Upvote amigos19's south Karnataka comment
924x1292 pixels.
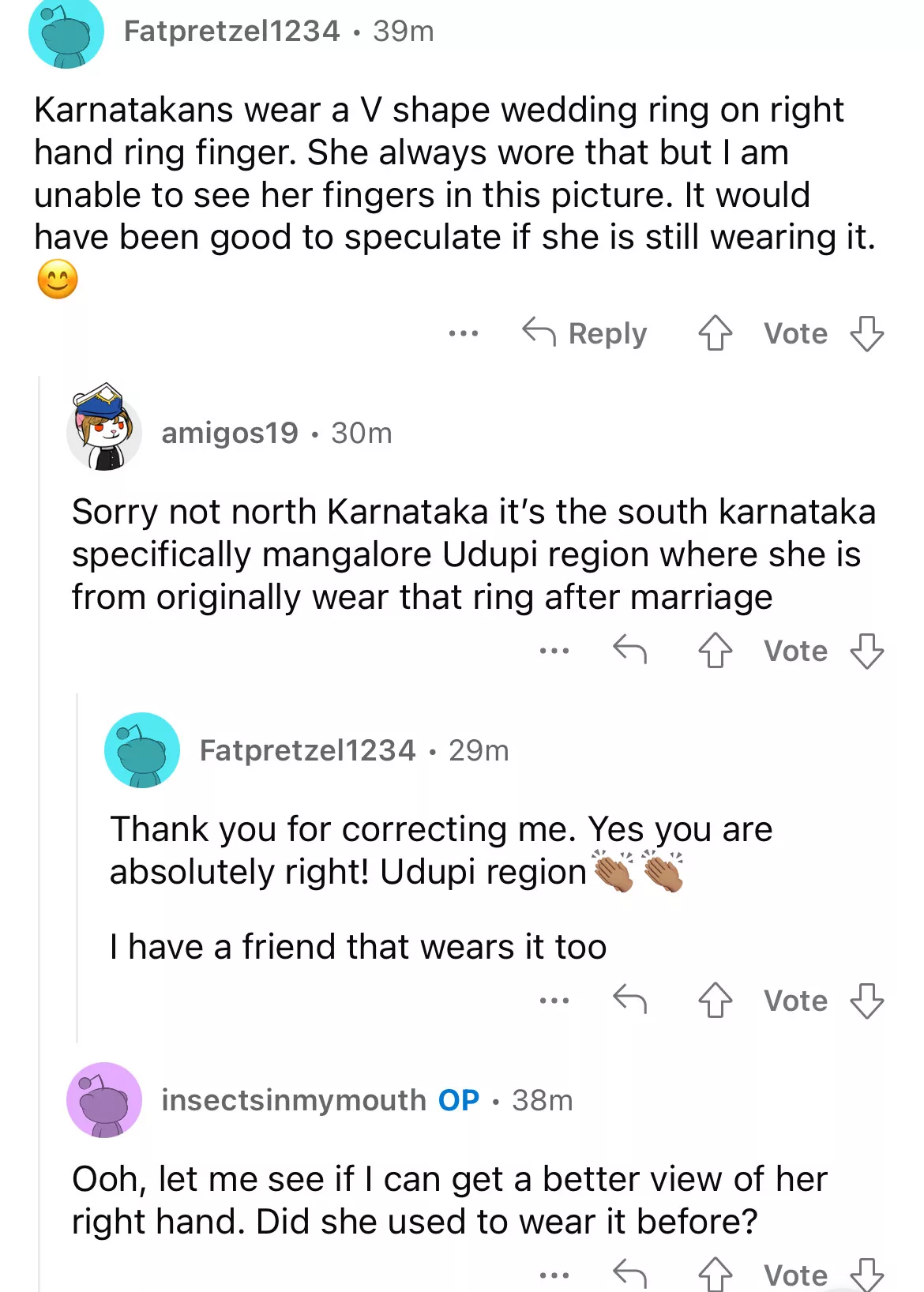tap(715, 651)
